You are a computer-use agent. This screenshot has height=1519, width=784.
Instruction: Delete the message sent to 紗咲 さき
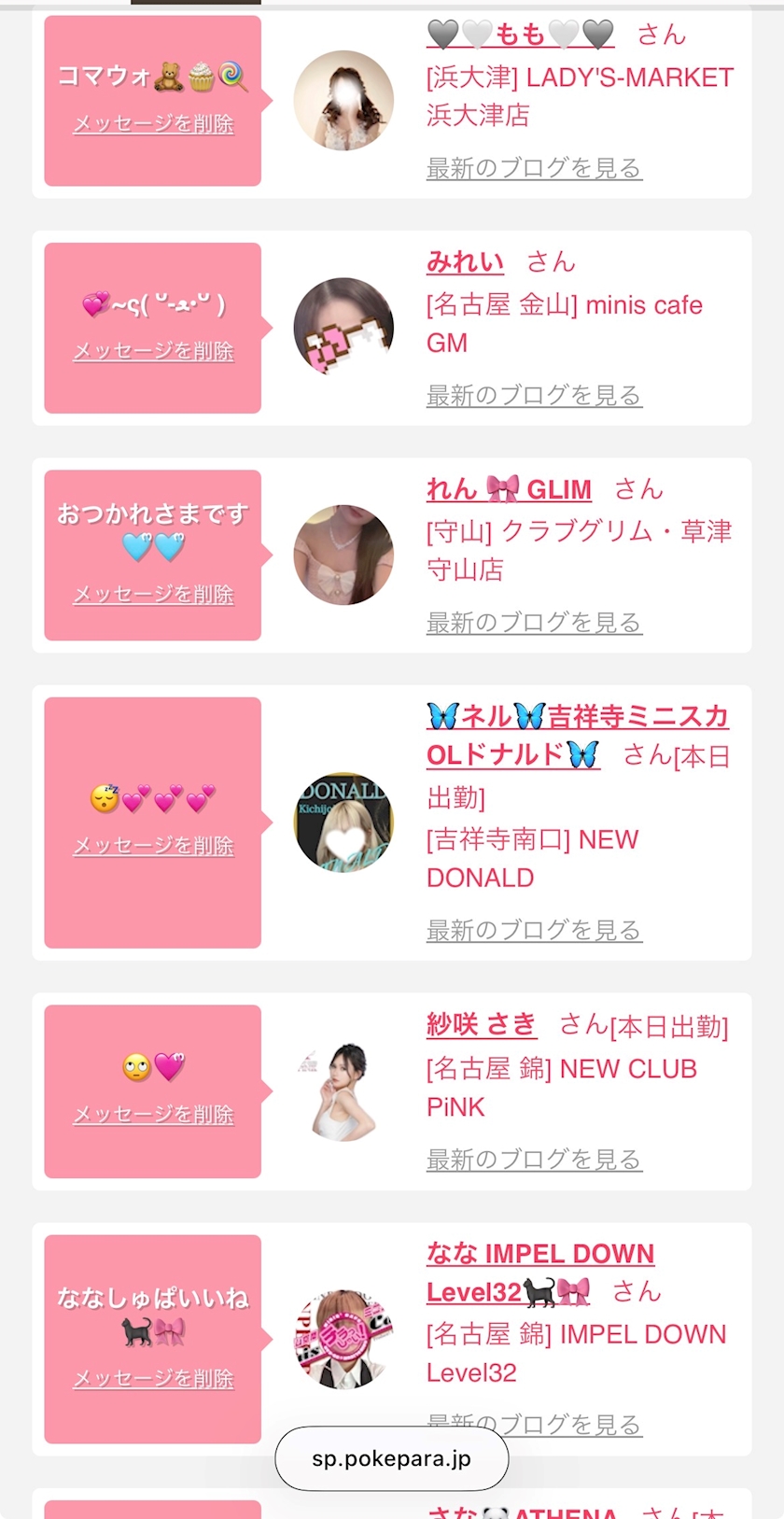click(x=153, y=1114)
